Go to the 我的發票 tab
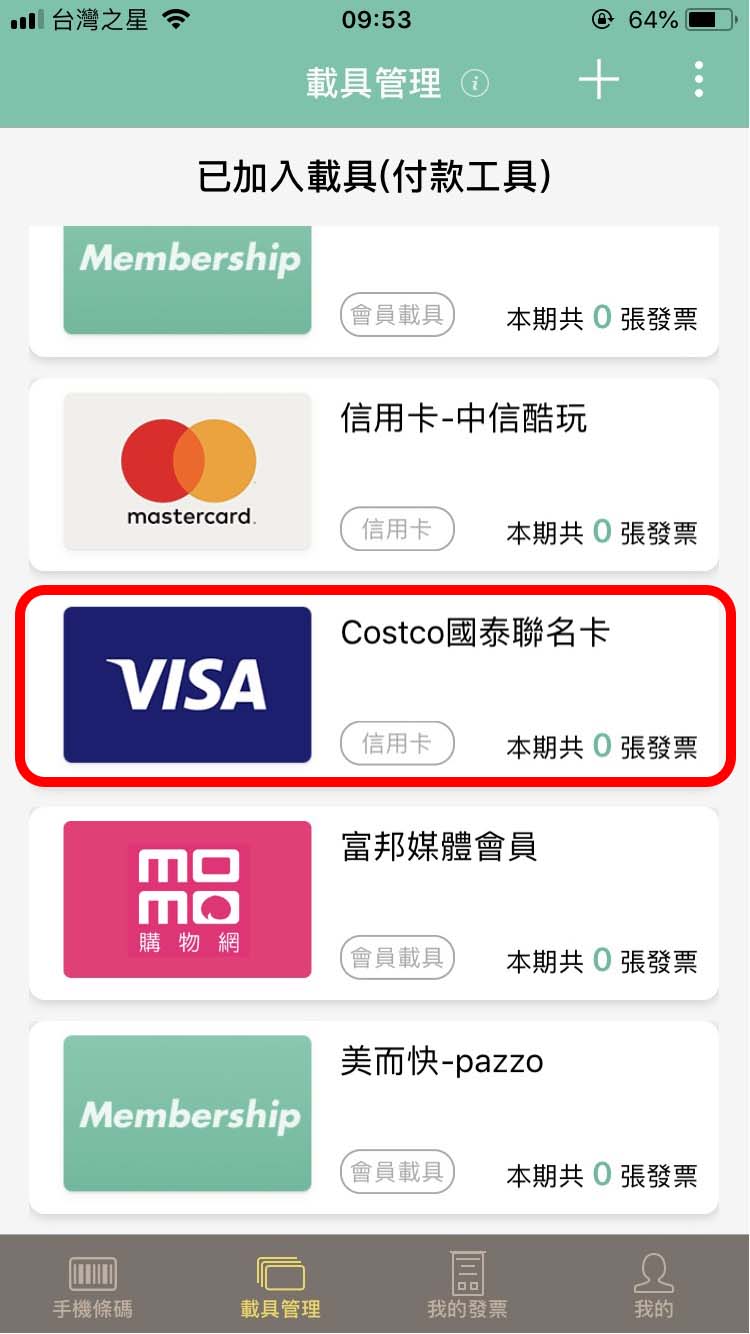The height and width of the screenshot is (1334, 750). coord(467,1285)
